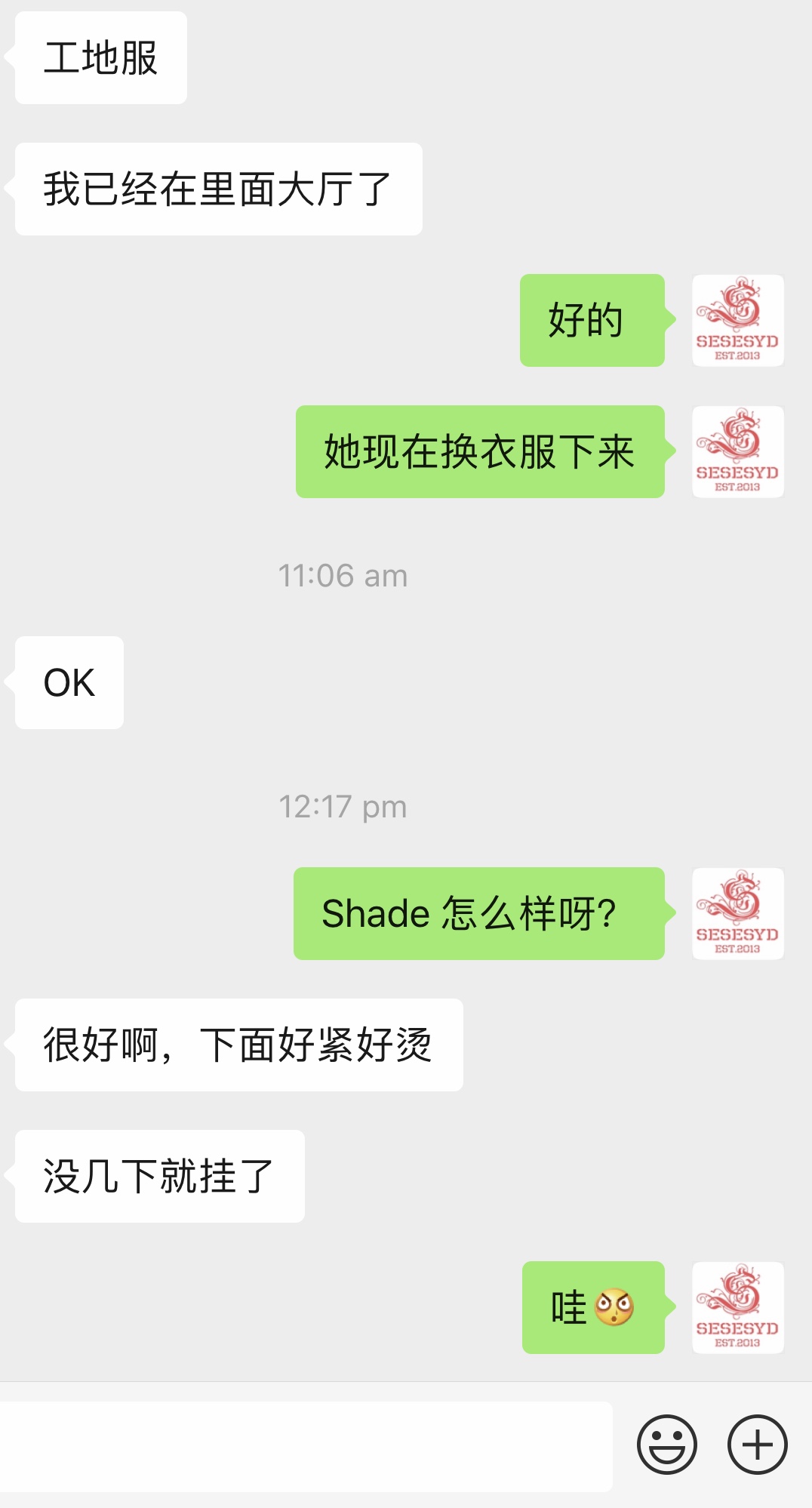The height and width of the screenshot is (1508, 812).
Task: Open sender avatar beside the 好的 message
Action: pyautogui.click(x=737, y=321)
